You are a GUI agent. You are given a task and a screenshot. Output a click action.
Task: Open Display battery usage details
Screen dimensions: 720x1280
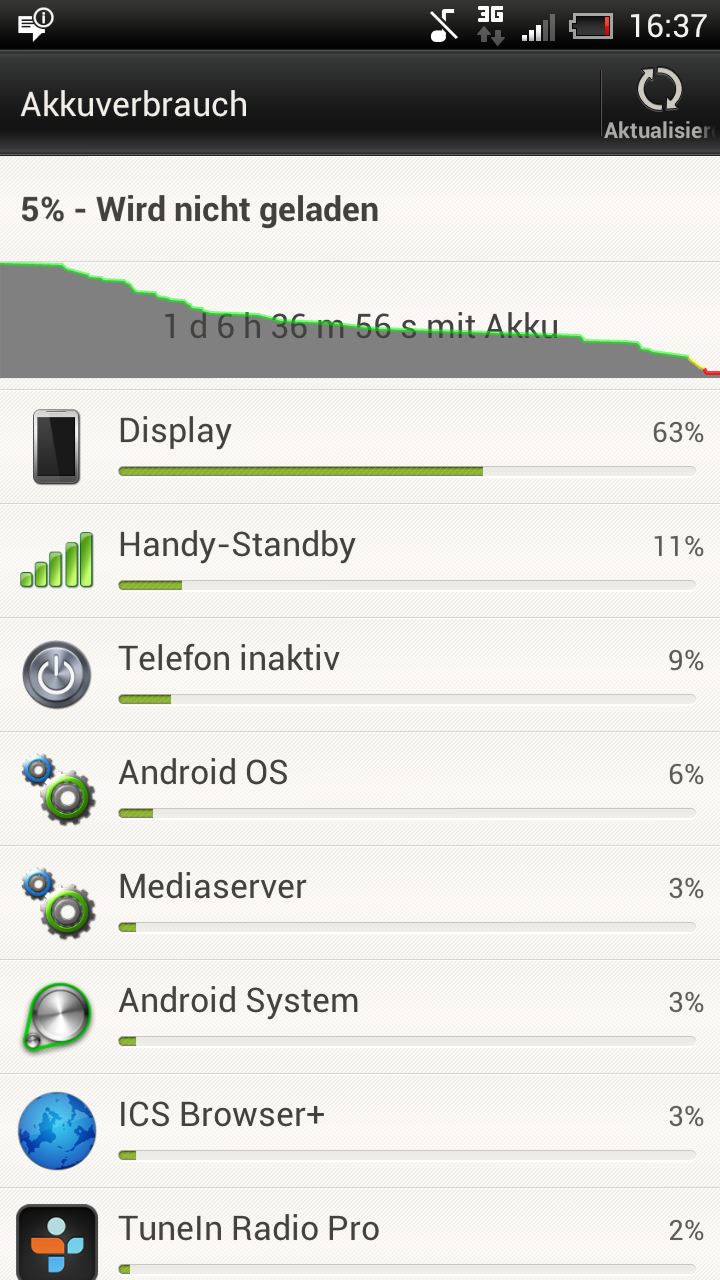click(x=360, y=447)
